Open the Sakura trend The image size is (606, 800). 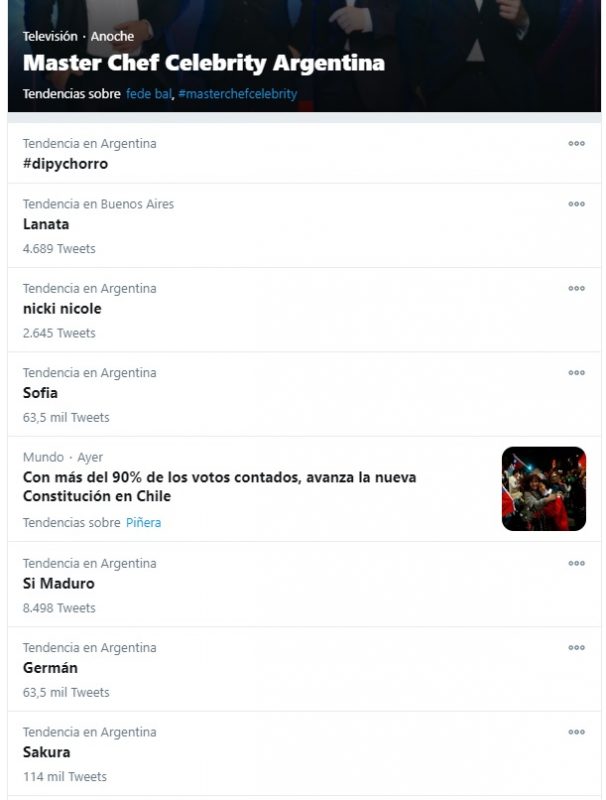(x=46, y=752)
